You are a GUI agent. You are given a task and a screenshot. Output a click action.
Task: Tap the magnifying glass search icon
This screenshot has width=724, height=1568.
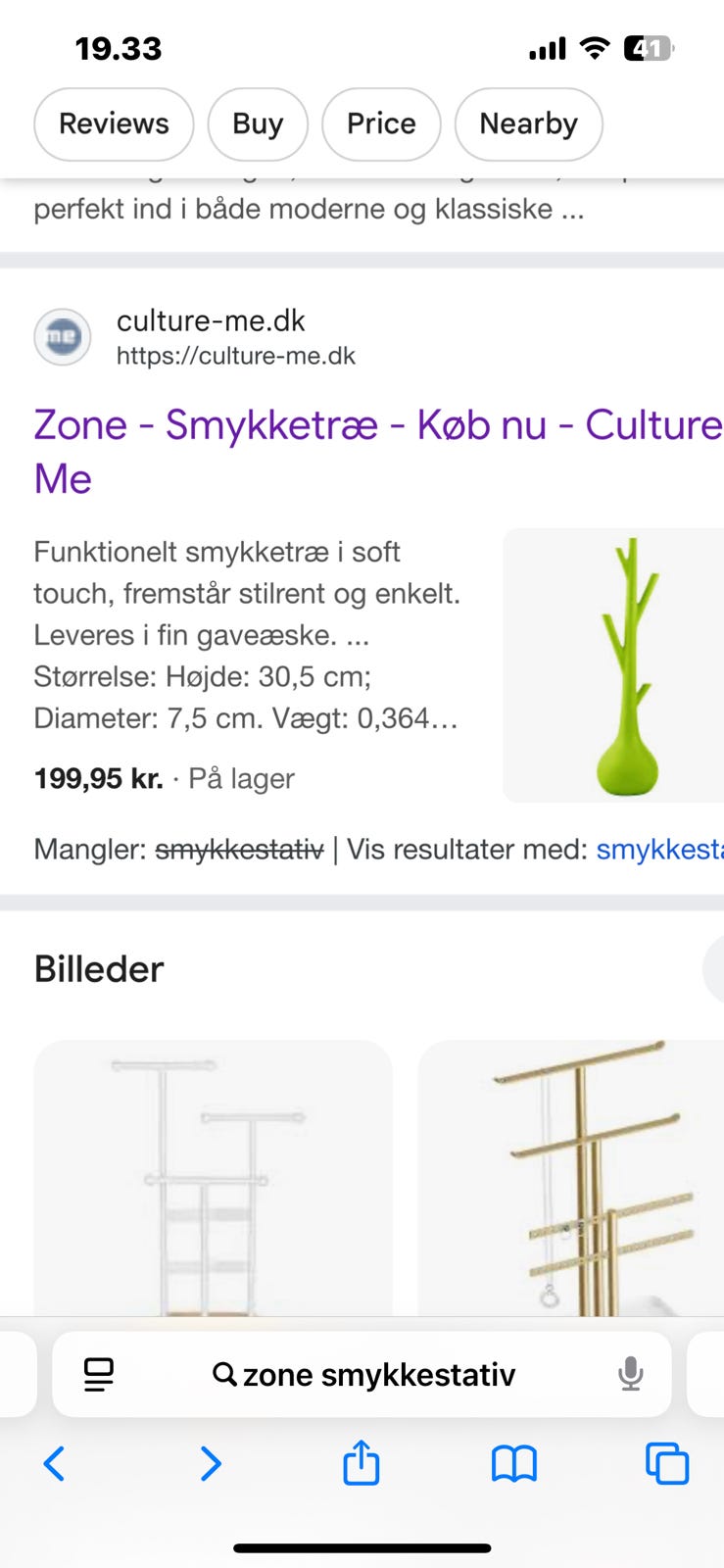point(224,1374)
